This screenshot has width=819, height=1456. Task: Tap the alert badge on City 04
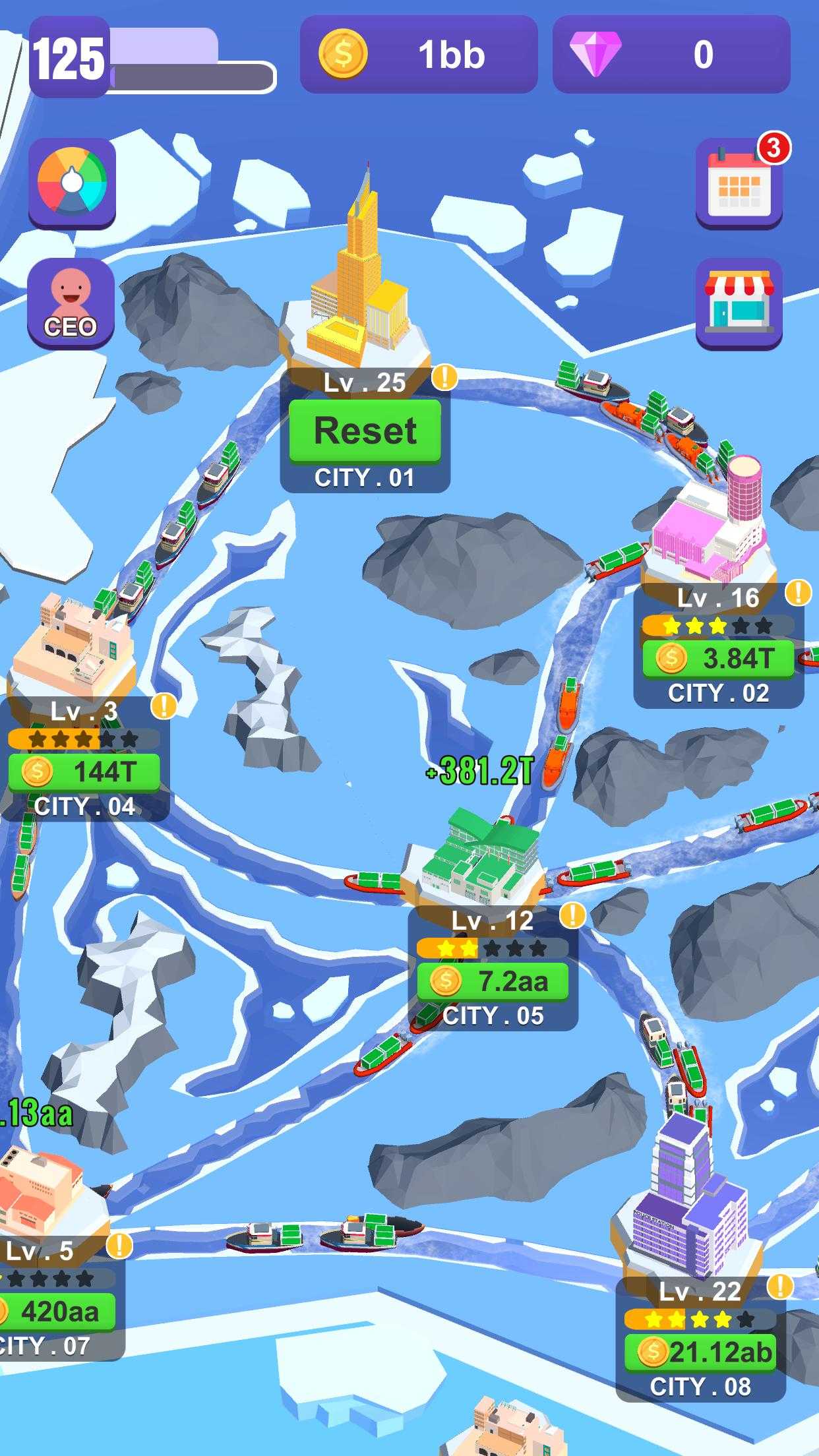[164, 706]
